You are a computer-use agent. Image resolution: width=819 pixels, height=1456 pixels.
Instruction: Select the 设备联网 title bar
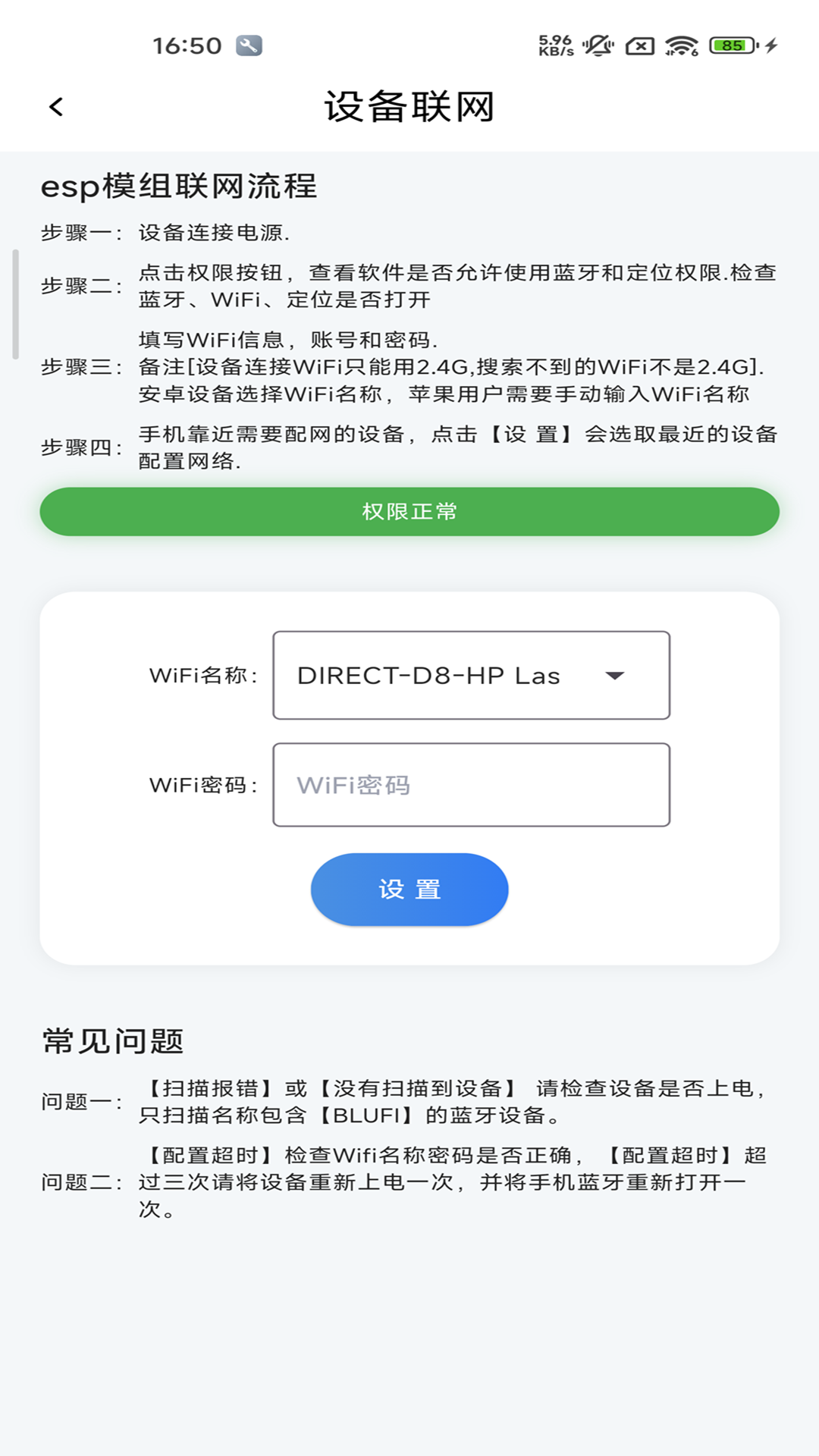pos(409,106)
